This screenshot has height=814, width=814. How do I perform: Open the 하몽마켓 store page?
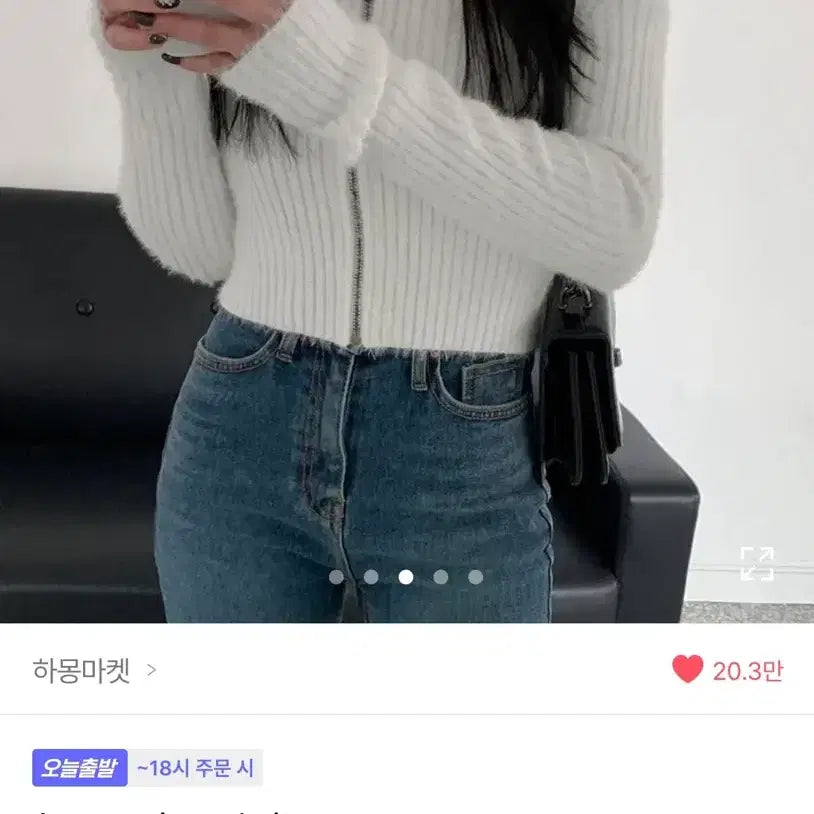click(94, 670)
